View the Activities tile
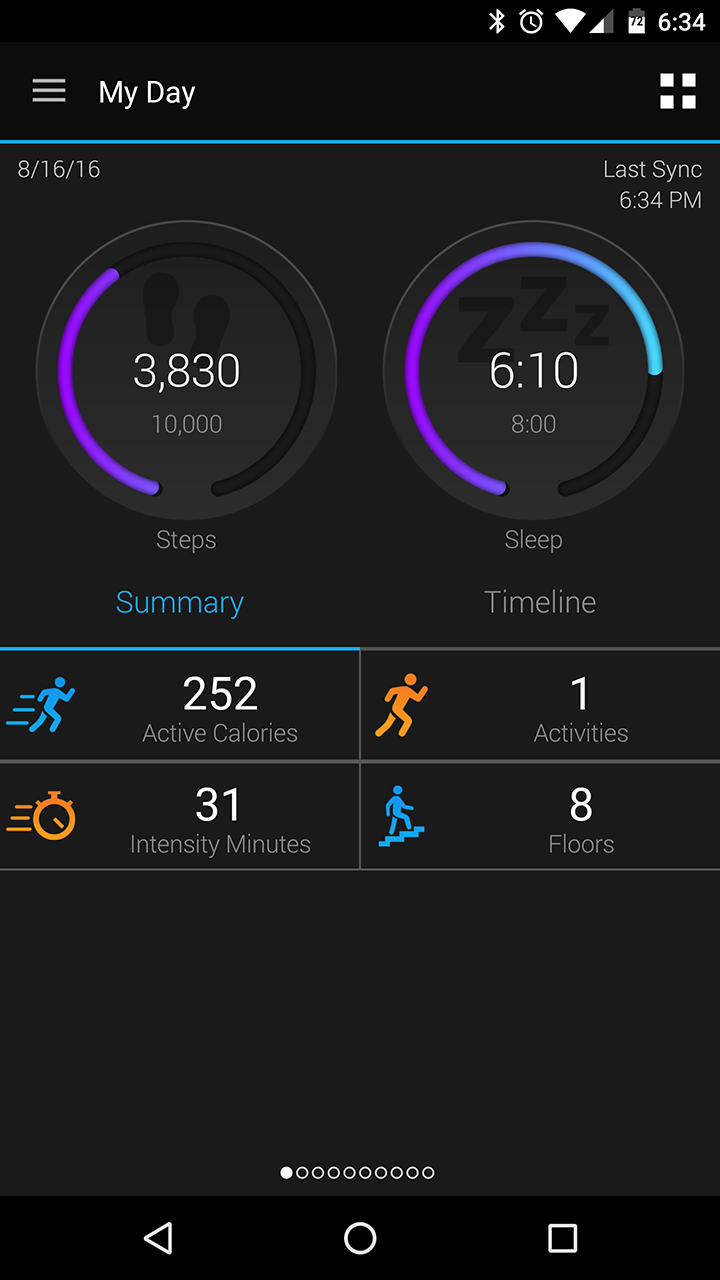This screenshot has width=720, height=1280. tap(540, 706)
